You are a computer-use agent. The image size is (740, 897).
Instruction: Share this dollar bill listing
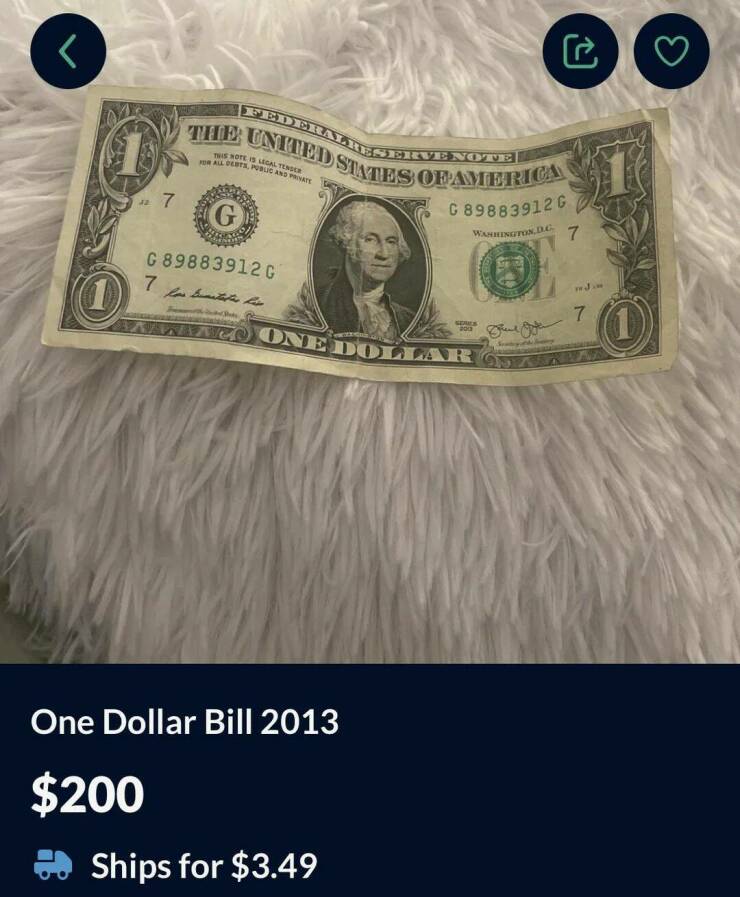point(581,51)
